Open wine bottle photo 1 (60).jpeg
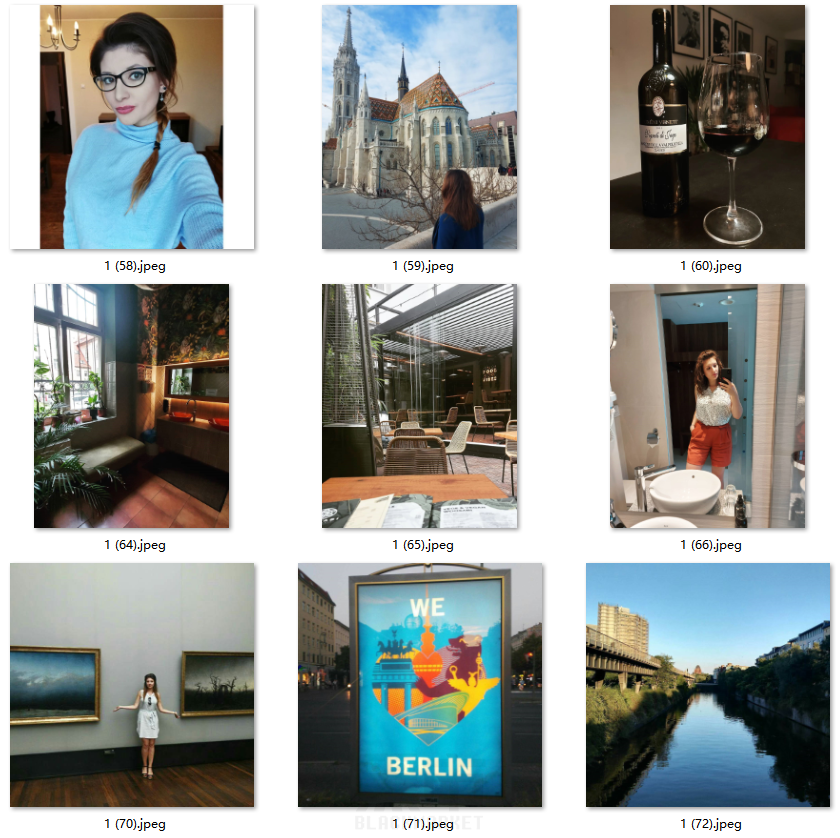The width and height of the screenshot is (840, 838). [x=707, y=127]
